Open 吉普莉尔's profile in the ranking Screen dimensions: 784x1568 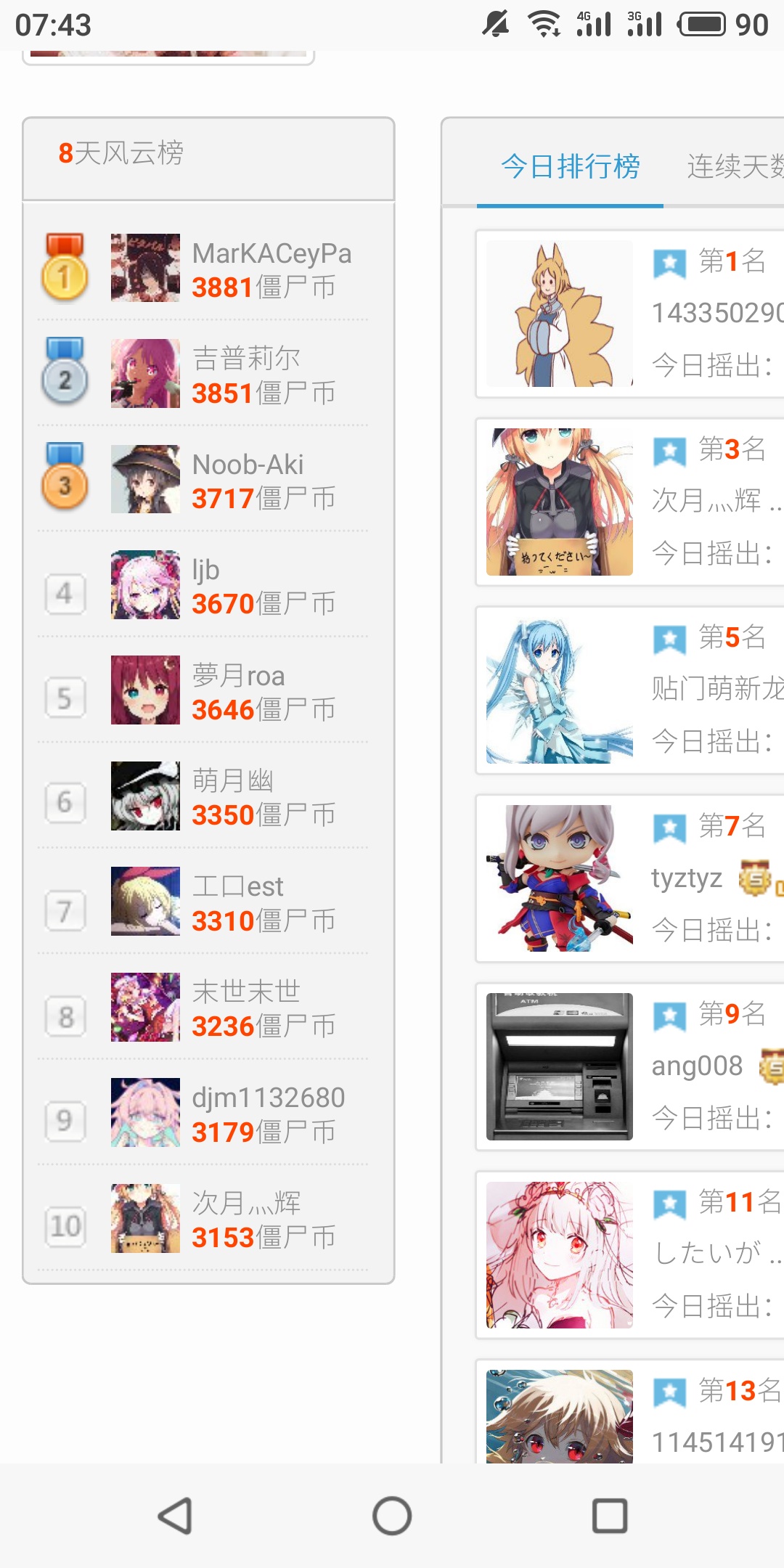click(246, 359)
